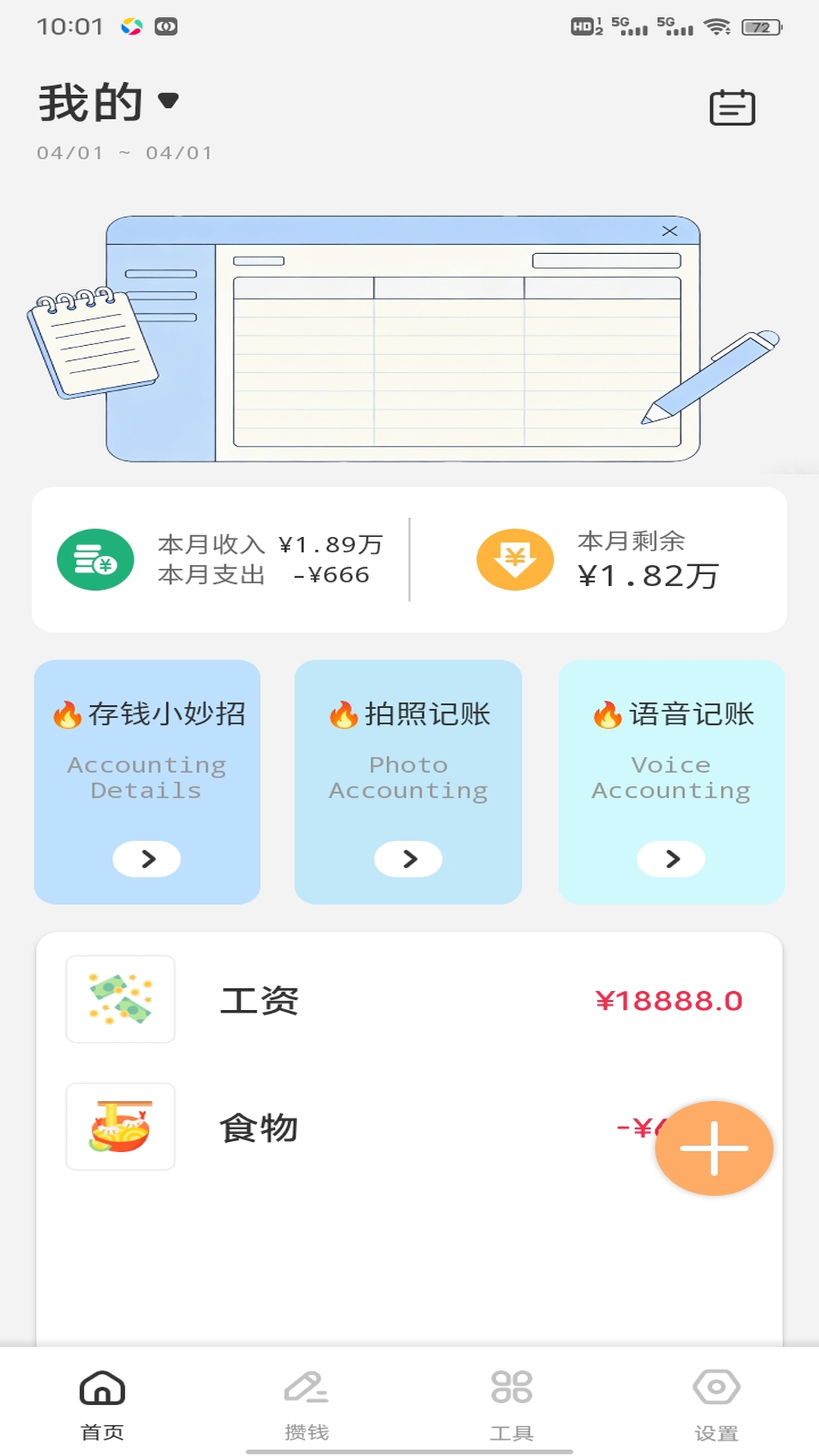This screenshot has width=819, height=1456.
Task: Click the 食物 noodle bowl icon
Action: tap(120, 1126)
